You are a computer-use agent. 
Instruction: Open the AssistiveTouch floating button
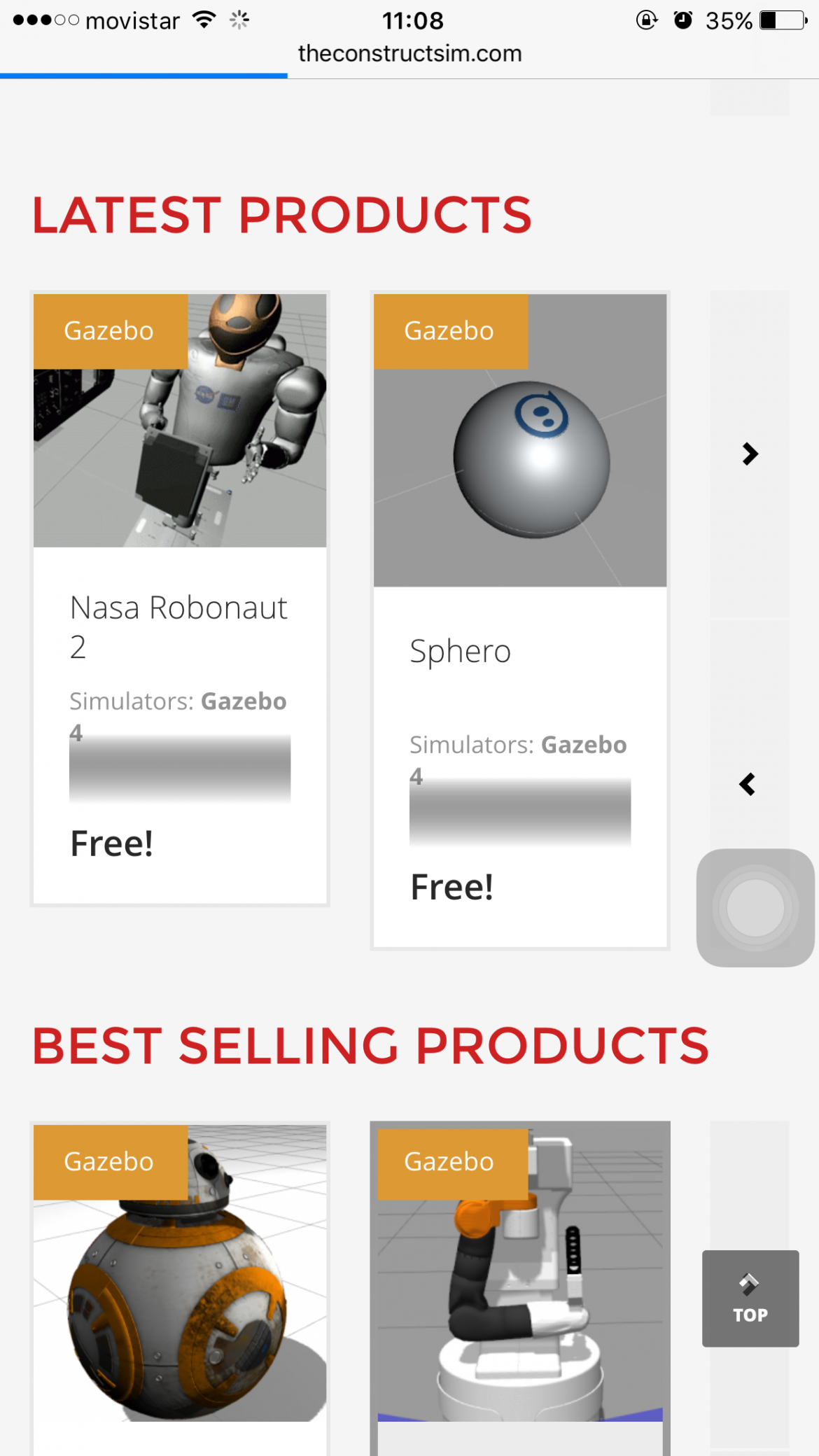click(x=755, y=908)
